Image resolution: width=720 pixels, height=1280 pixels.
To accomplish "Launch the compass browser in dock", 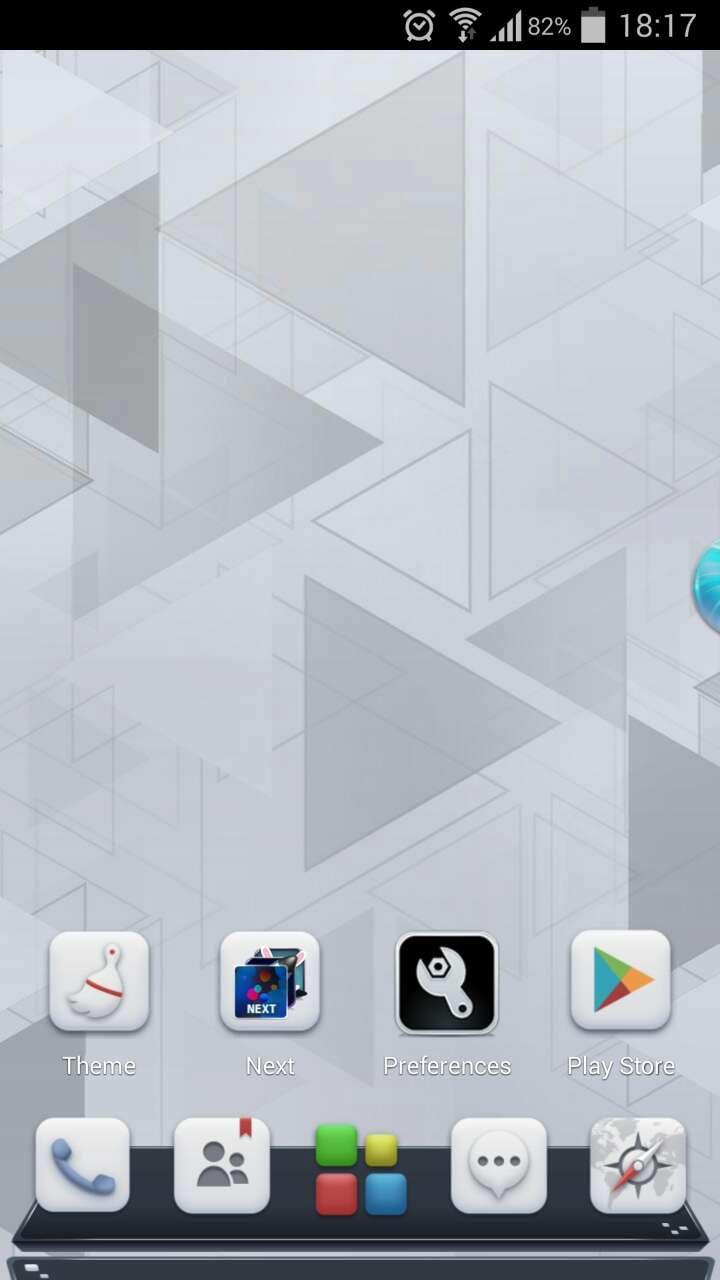I will (638, 1166).
